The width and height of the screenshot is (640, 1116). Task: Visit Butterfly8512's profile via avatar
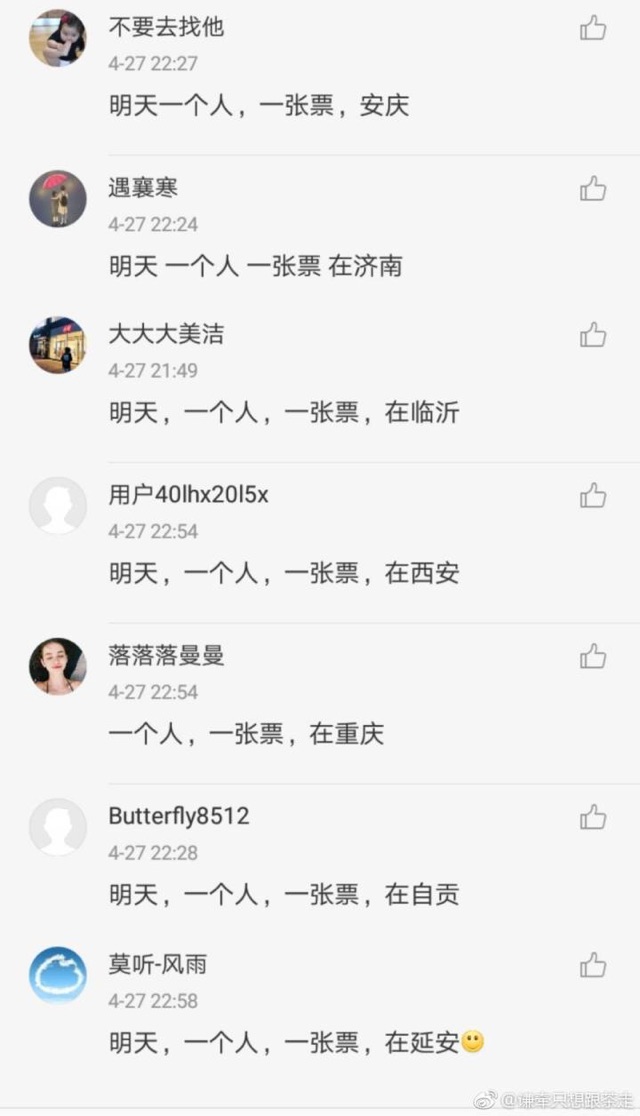click(58, 827)
